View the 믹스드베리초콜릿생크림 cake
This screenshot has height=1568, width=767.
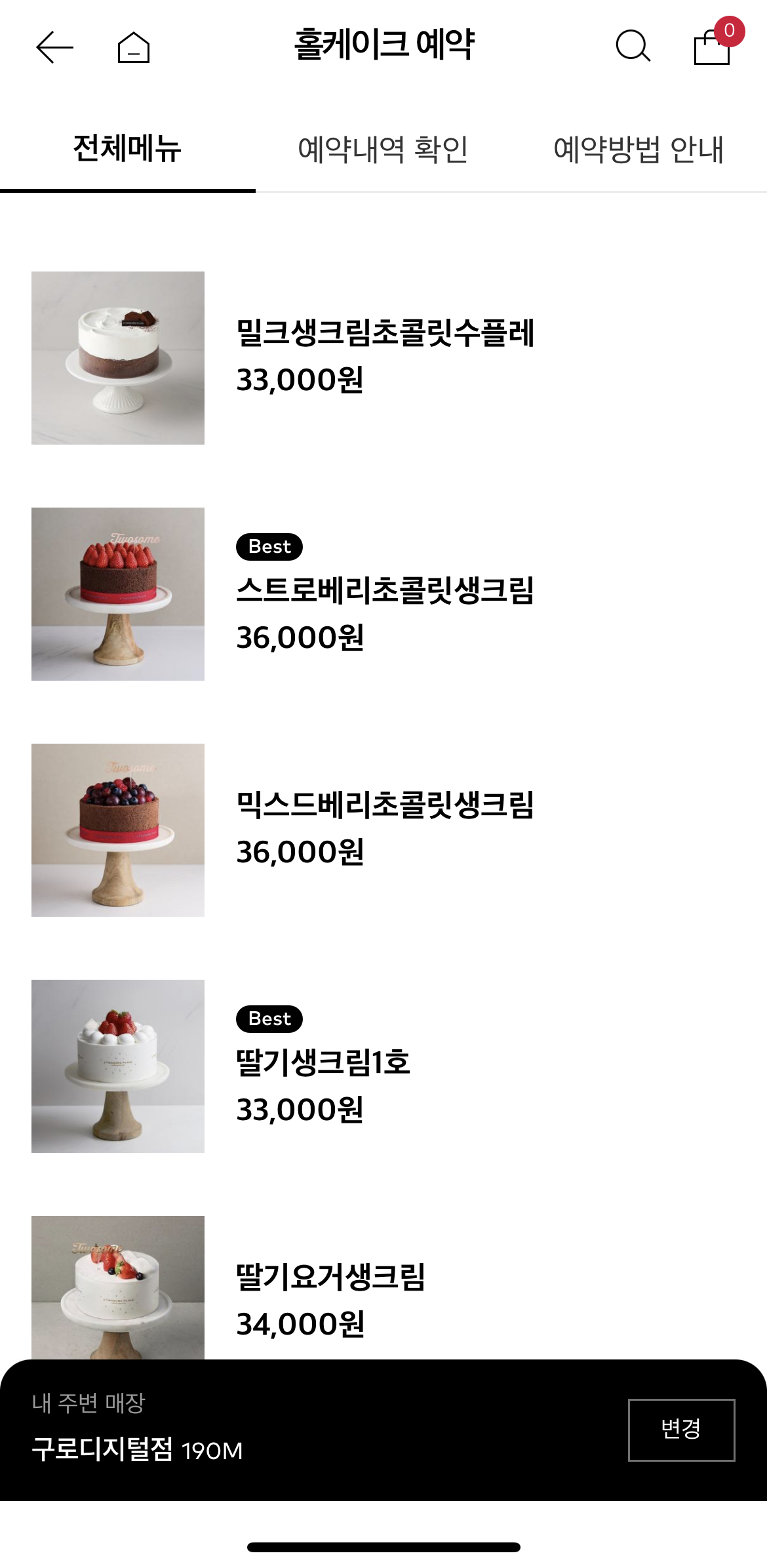(x=385, y=805)
